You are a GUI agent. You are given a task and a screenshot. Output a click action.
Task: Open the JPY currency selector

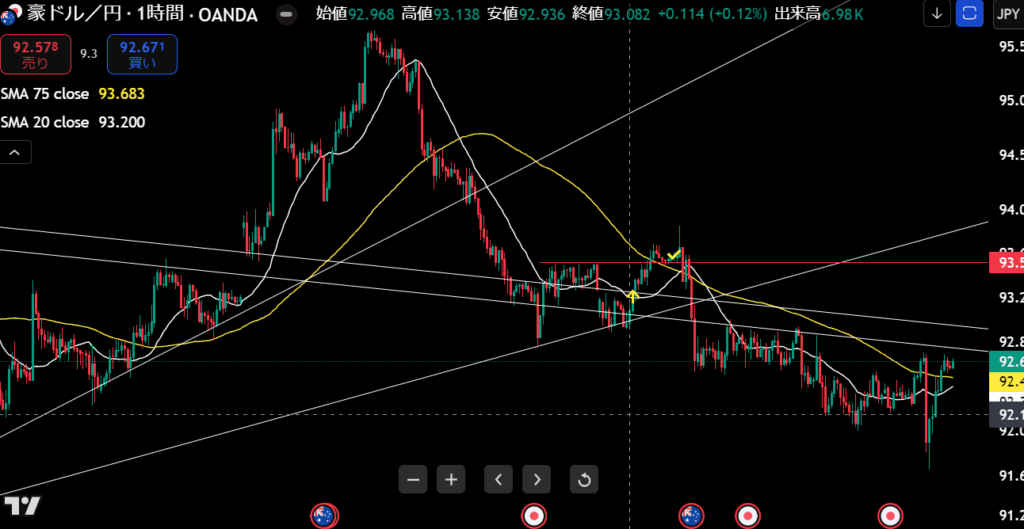point(1006,14)
